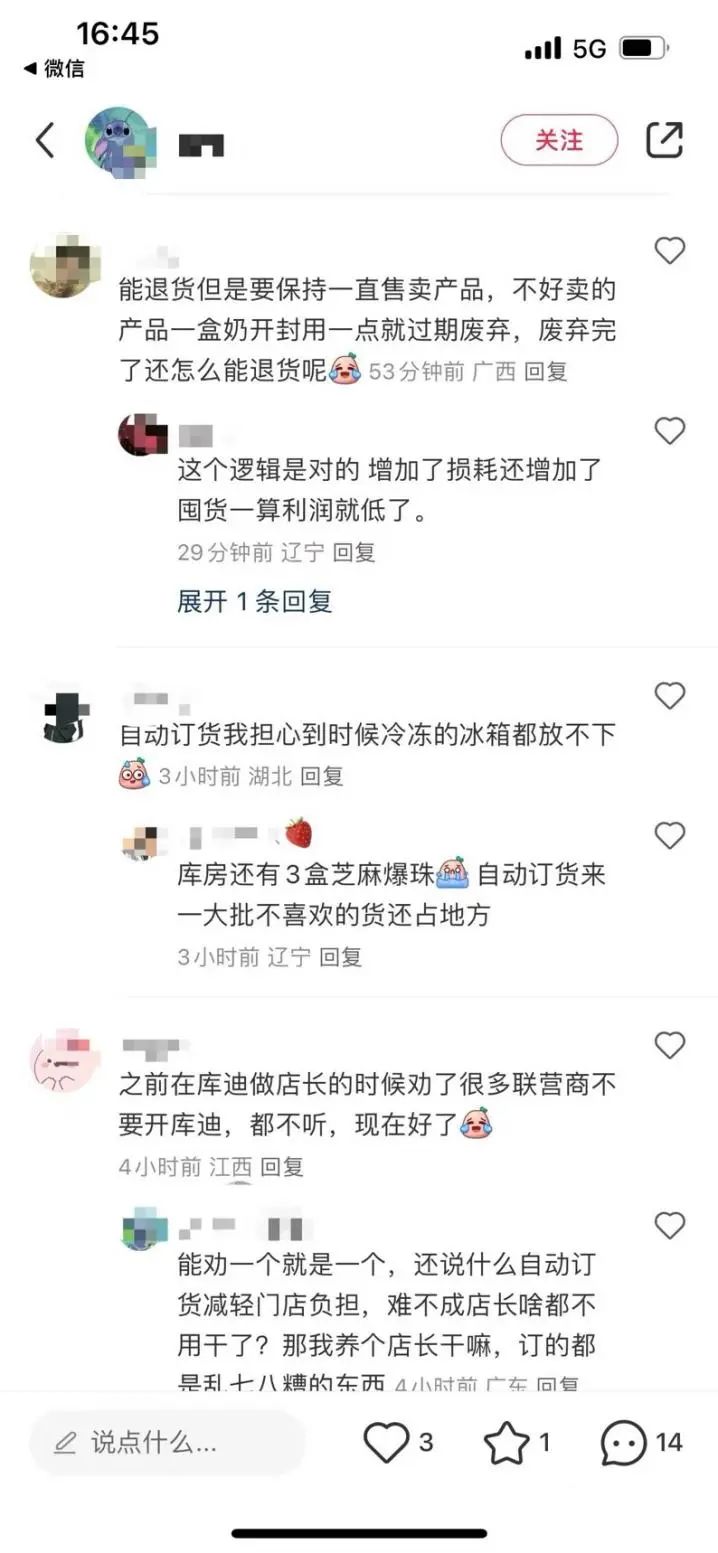The image size is (718, 1553).
Task: Tap the 说点什么 comment input box
Action: point(166,1442)
